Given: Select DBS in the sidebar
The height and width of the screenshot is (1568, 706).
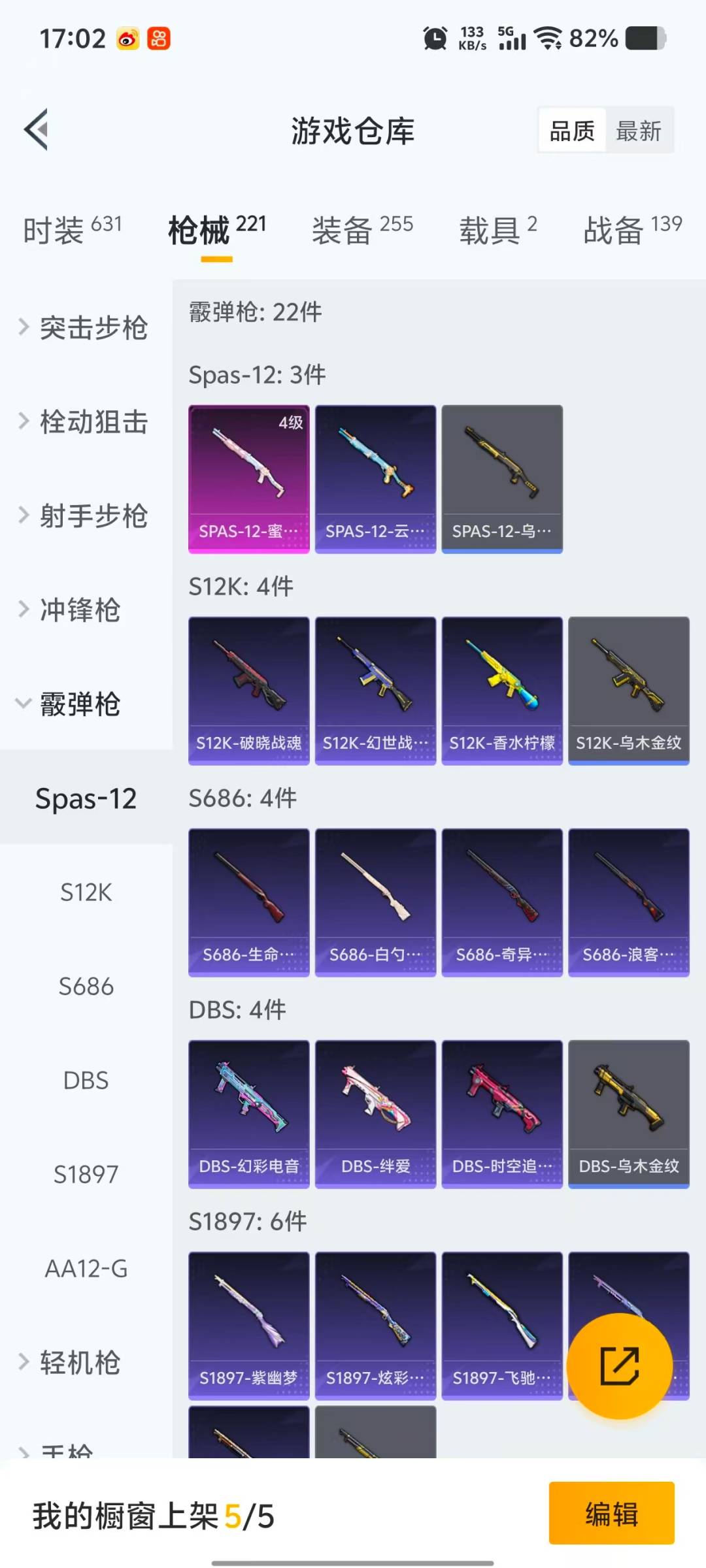Looking at the screenshot, I should point(86,1081).
